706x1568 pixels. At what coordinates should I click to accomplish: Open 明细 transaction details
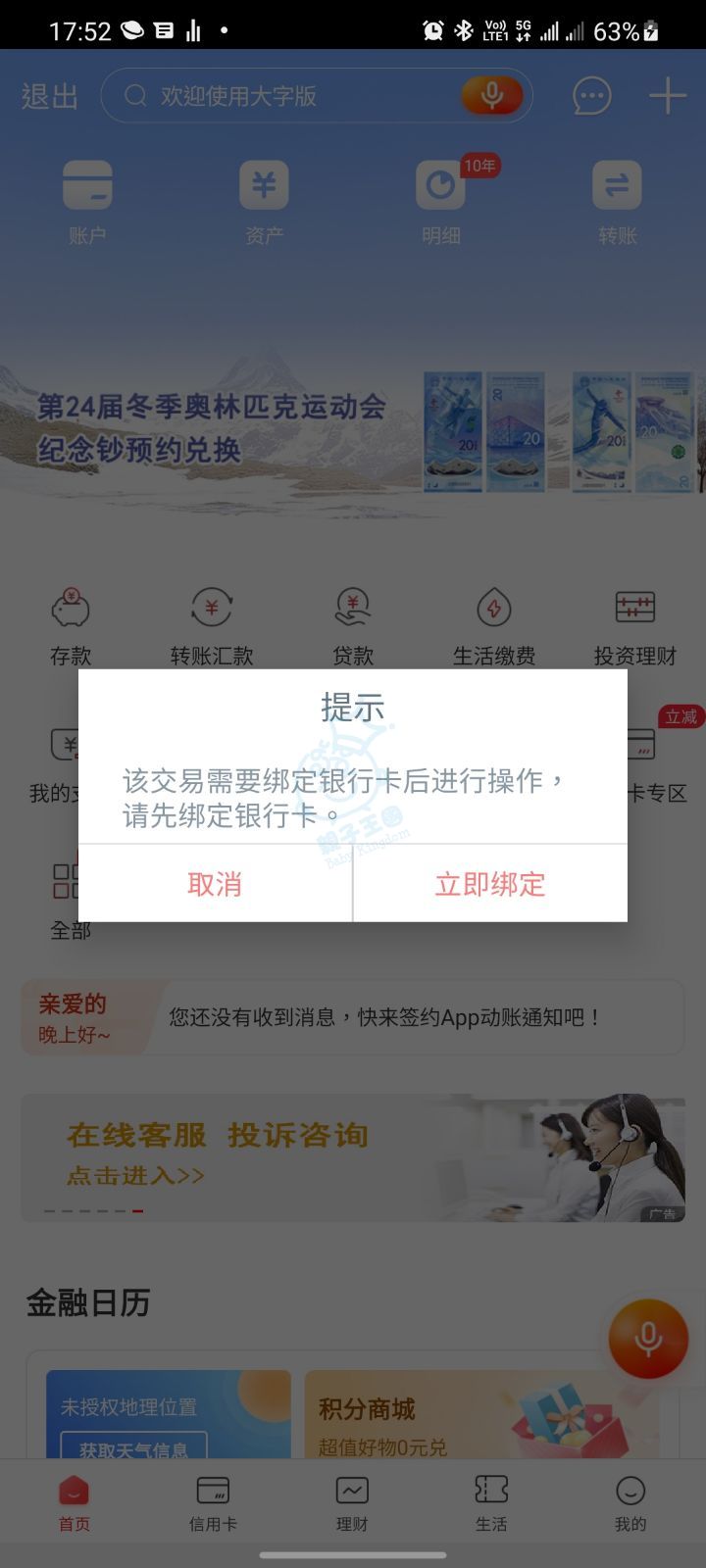440,202
